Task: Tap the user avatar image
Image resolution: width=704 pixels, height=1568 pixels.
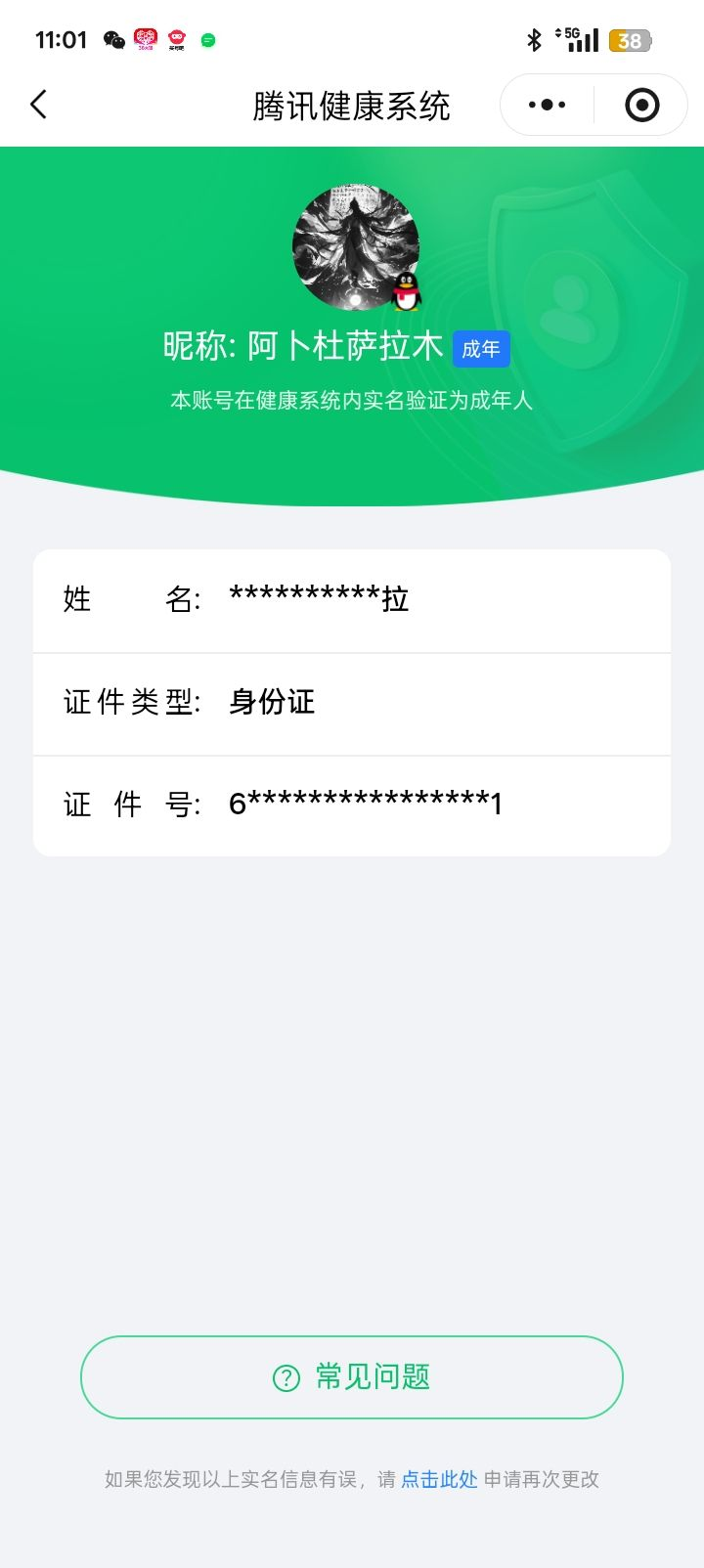Action: [x=355, y=244]
